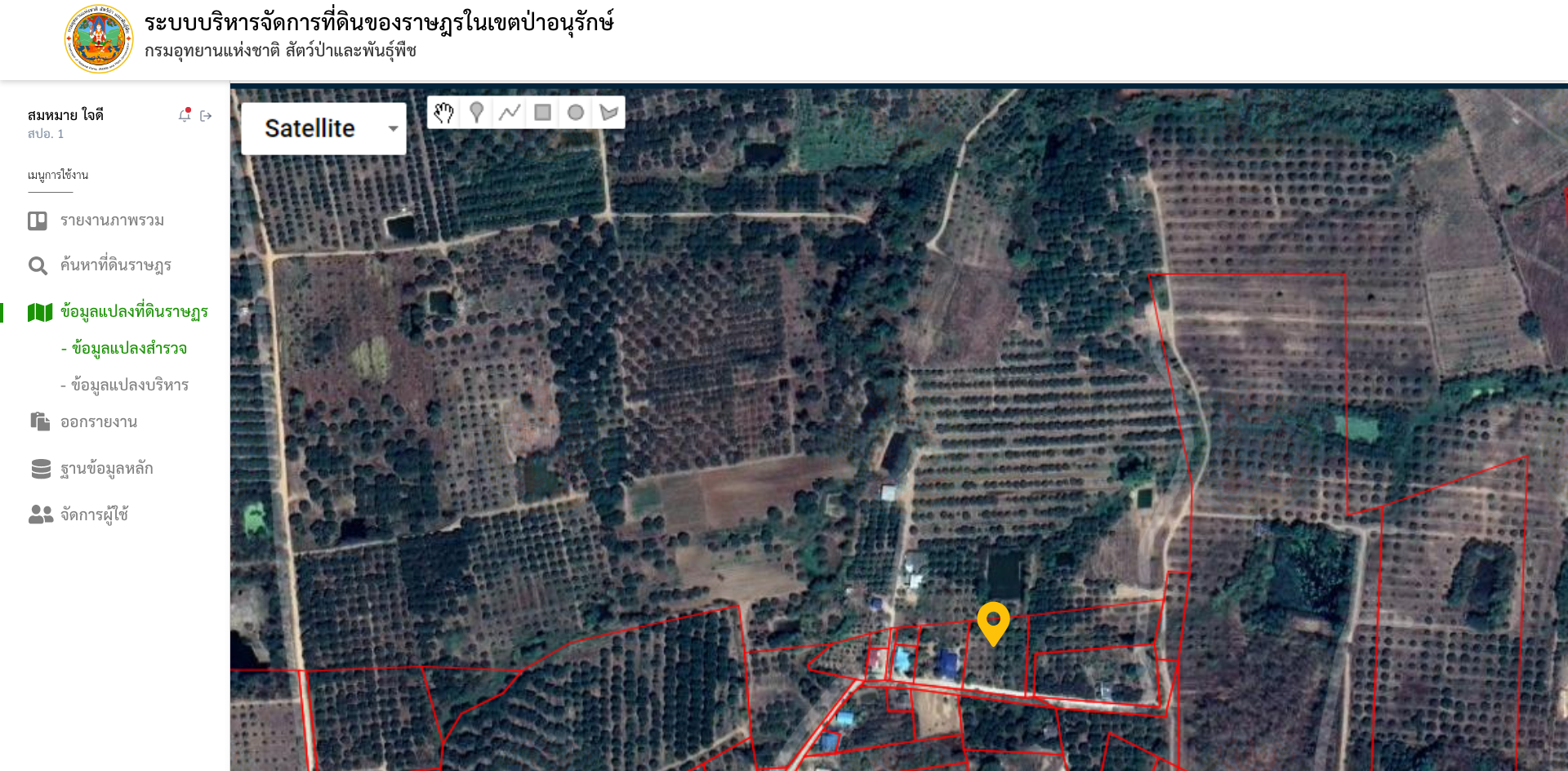Viewport: 1568px width, 771px height.
Task: Choose the add marker tool
Action: tap(477, 113)
